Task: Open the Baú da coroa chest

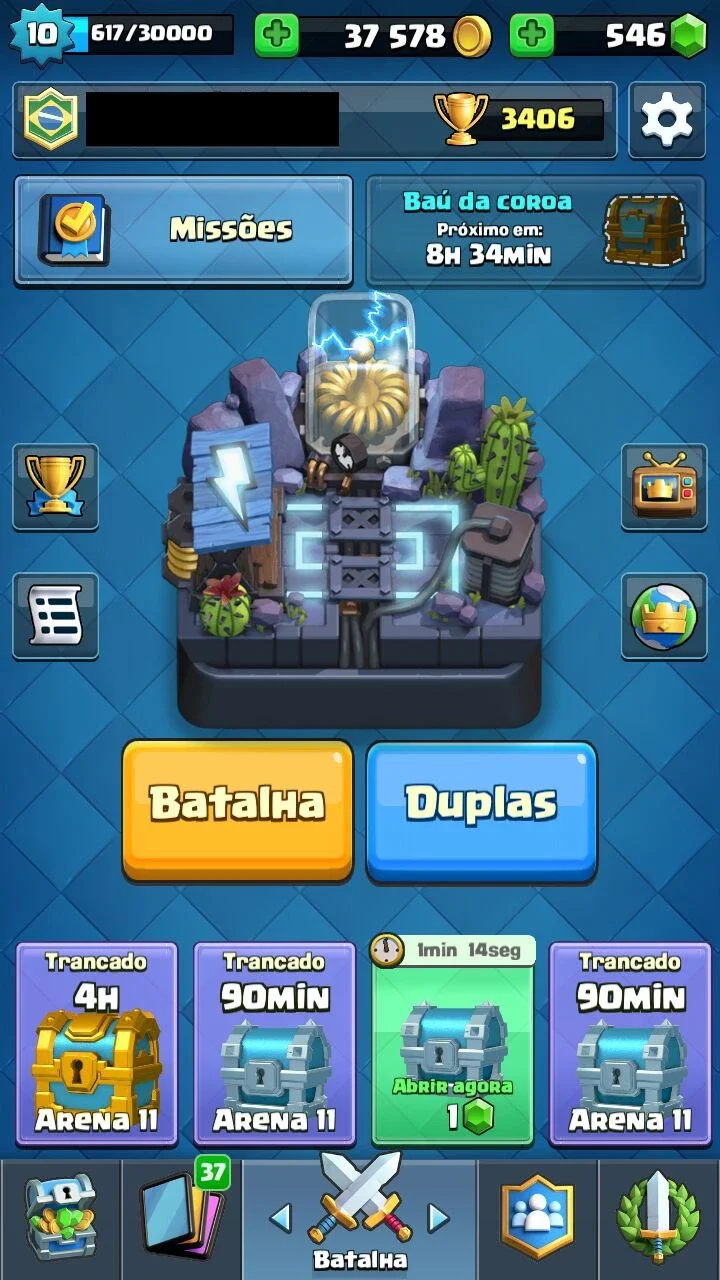Action: 536,230
